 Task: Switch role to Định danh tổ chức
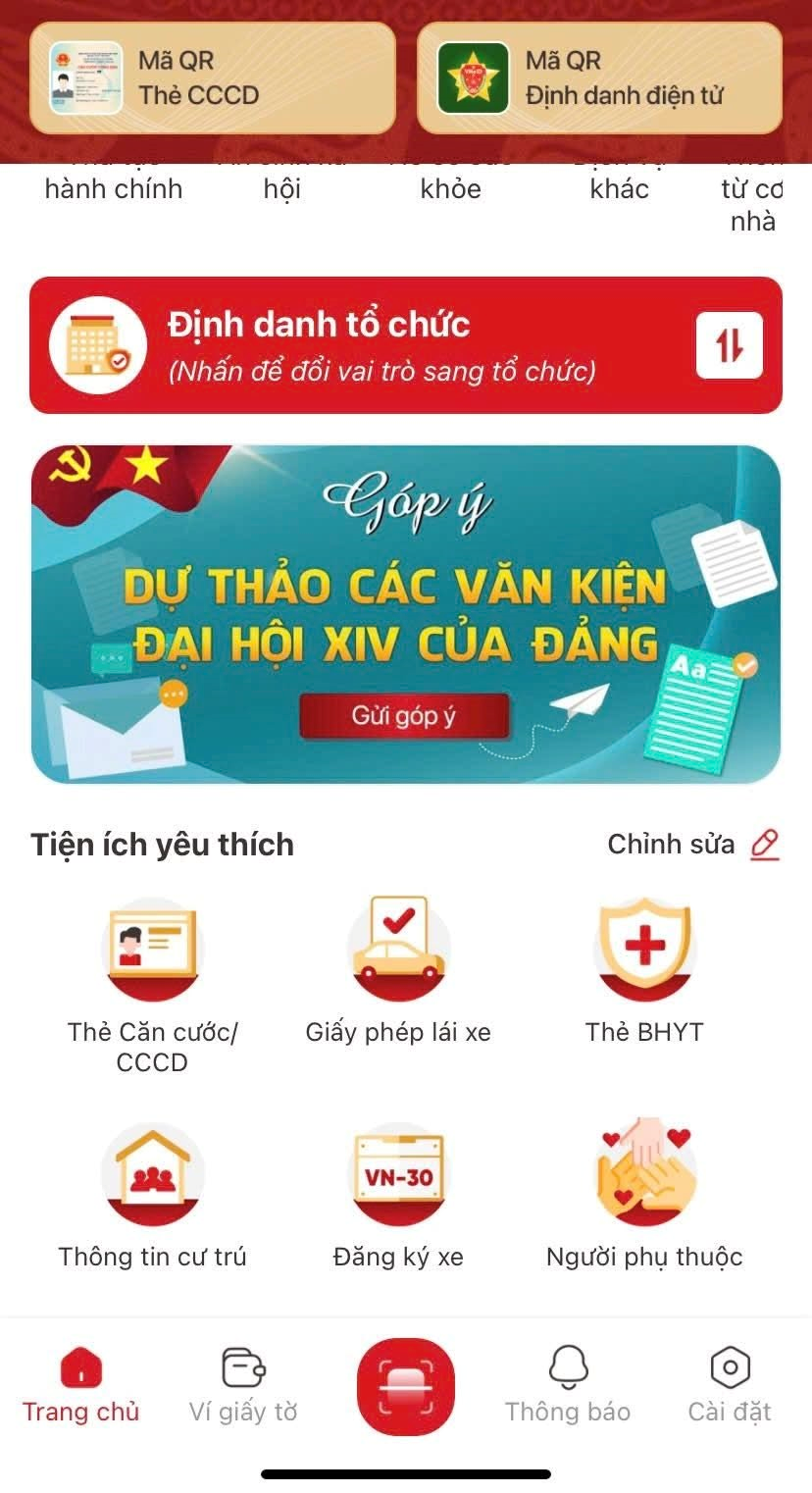406,345
